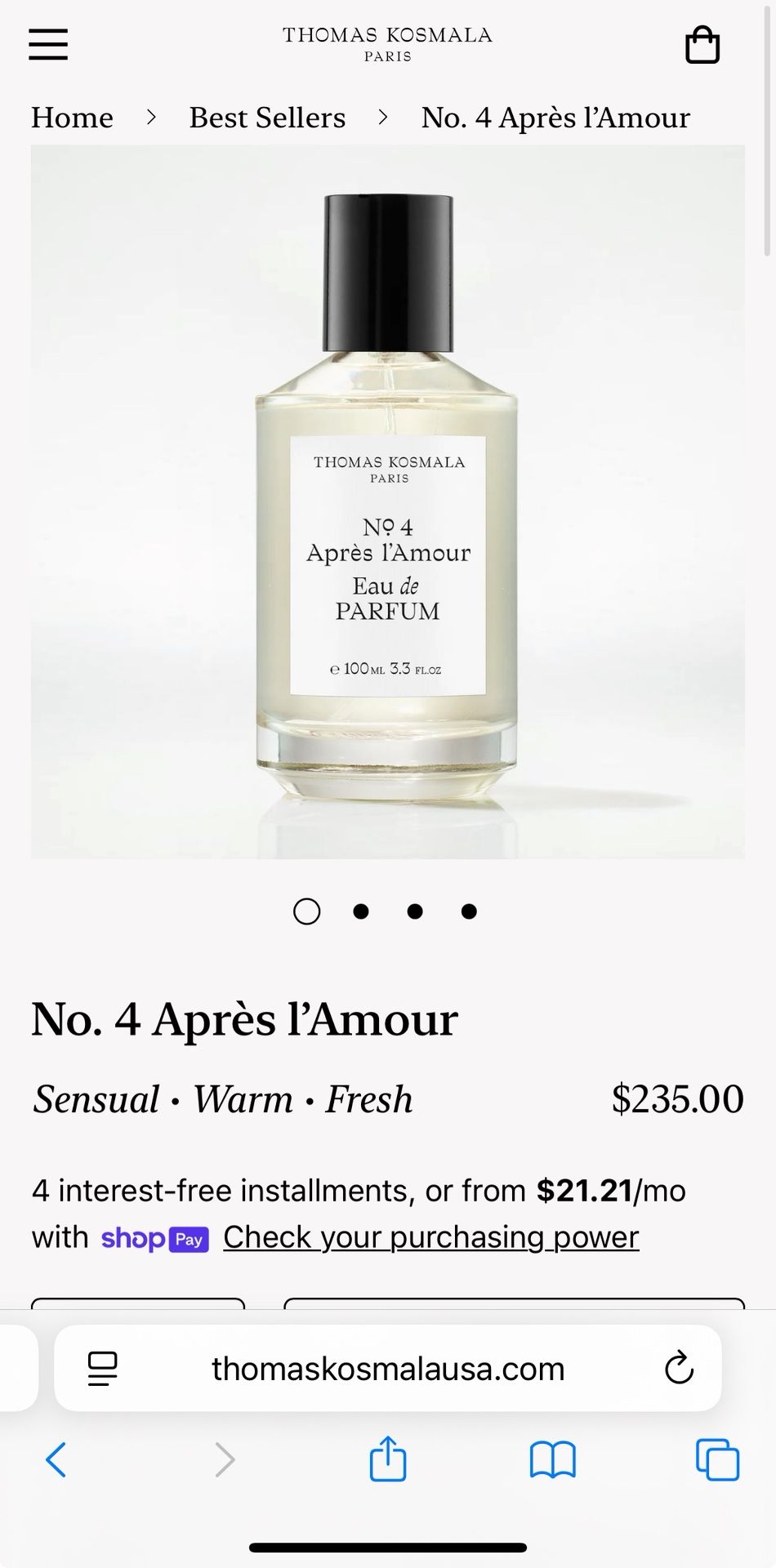
Task: Jump to the fourth product image dot
Action: (x=469, y=911)
